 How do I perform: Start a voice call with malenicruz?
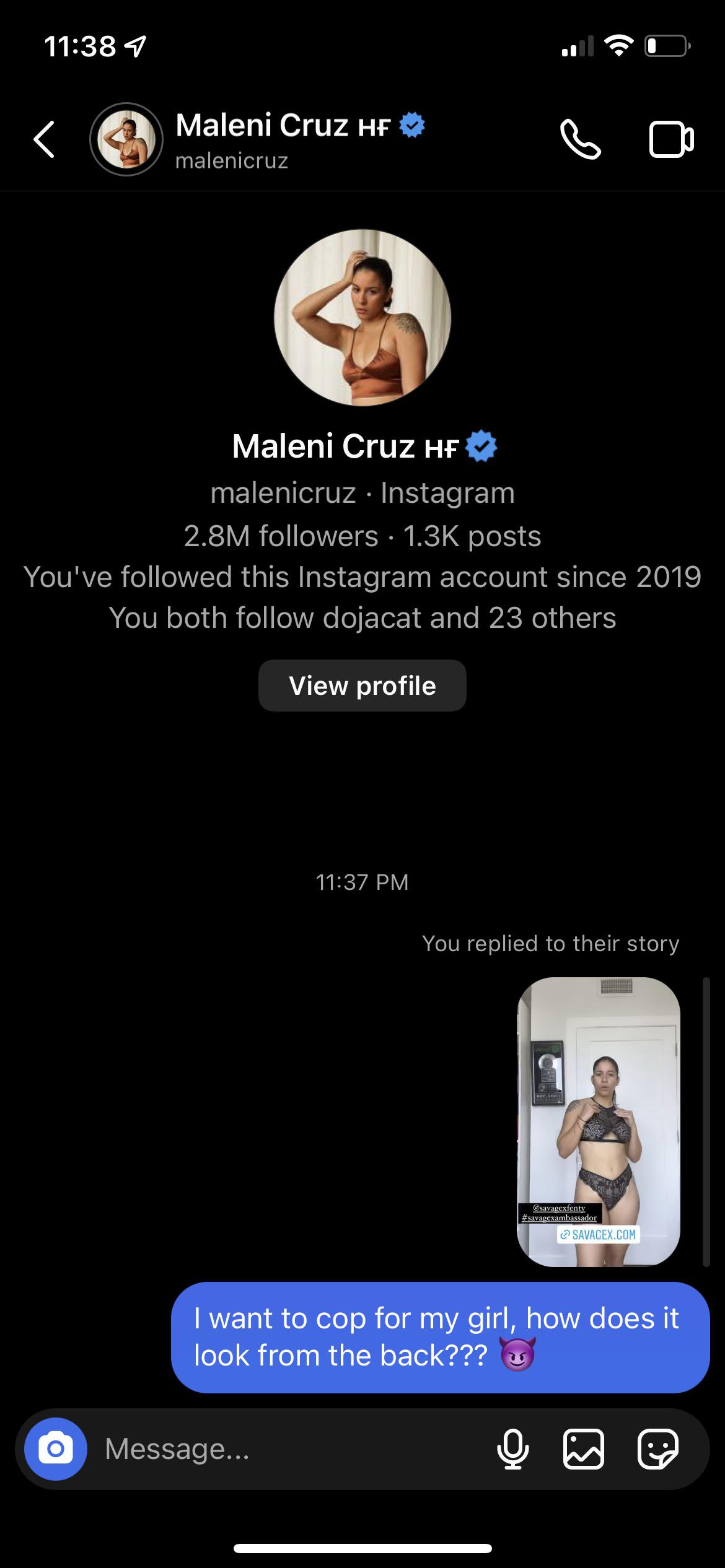coord(581,139)
